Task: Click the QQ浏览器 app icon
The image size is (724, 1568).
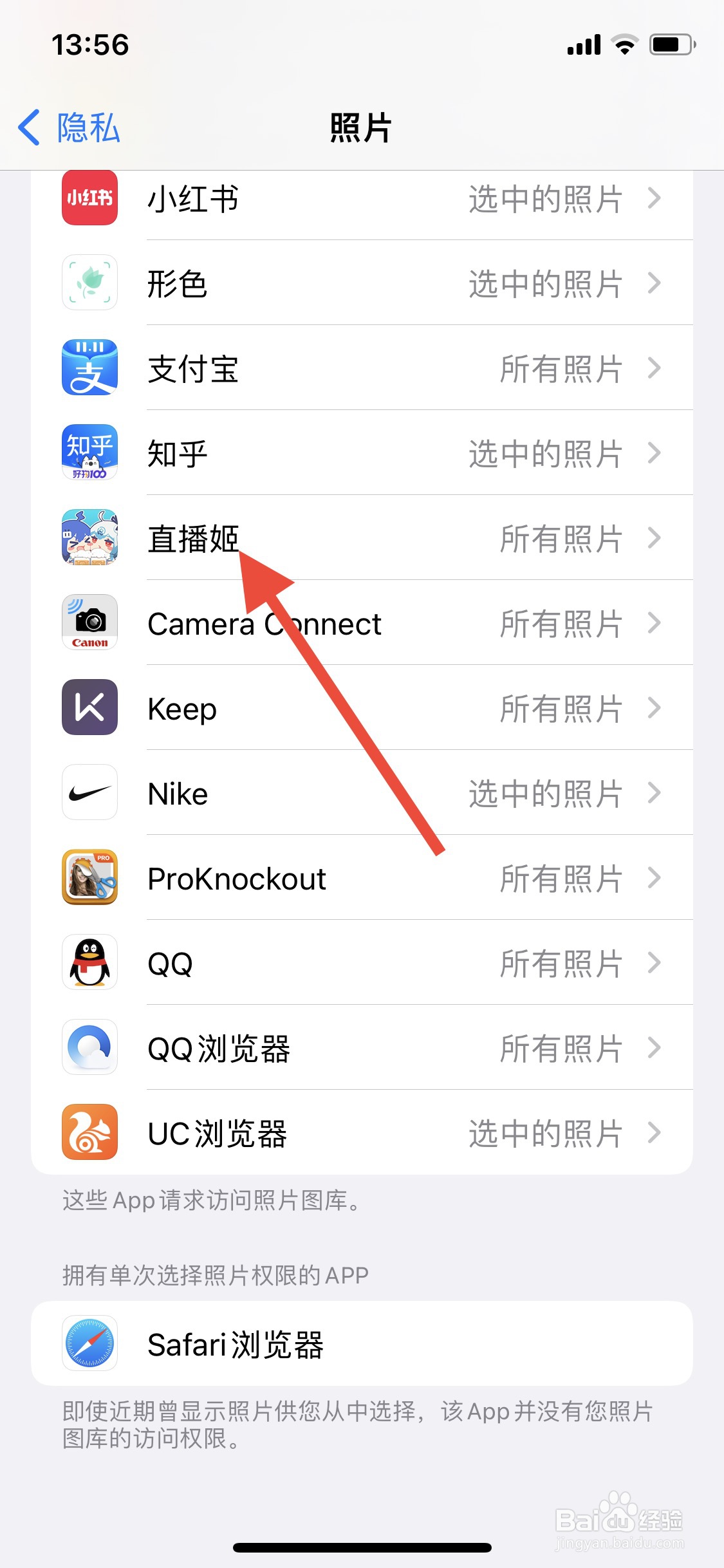Action: click(89, 1048)
